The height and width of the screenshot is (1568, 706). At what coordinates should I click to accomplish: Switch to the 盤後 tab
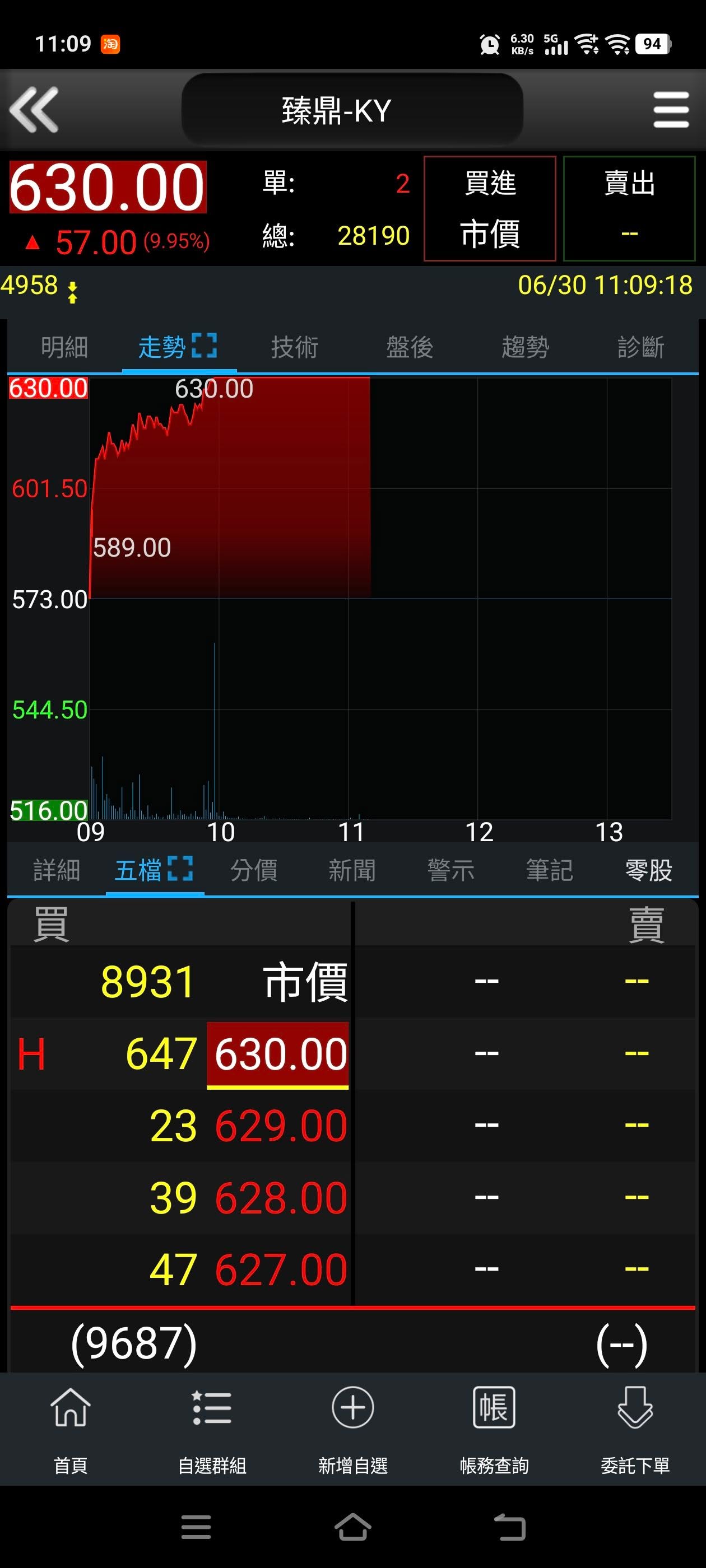410,347
